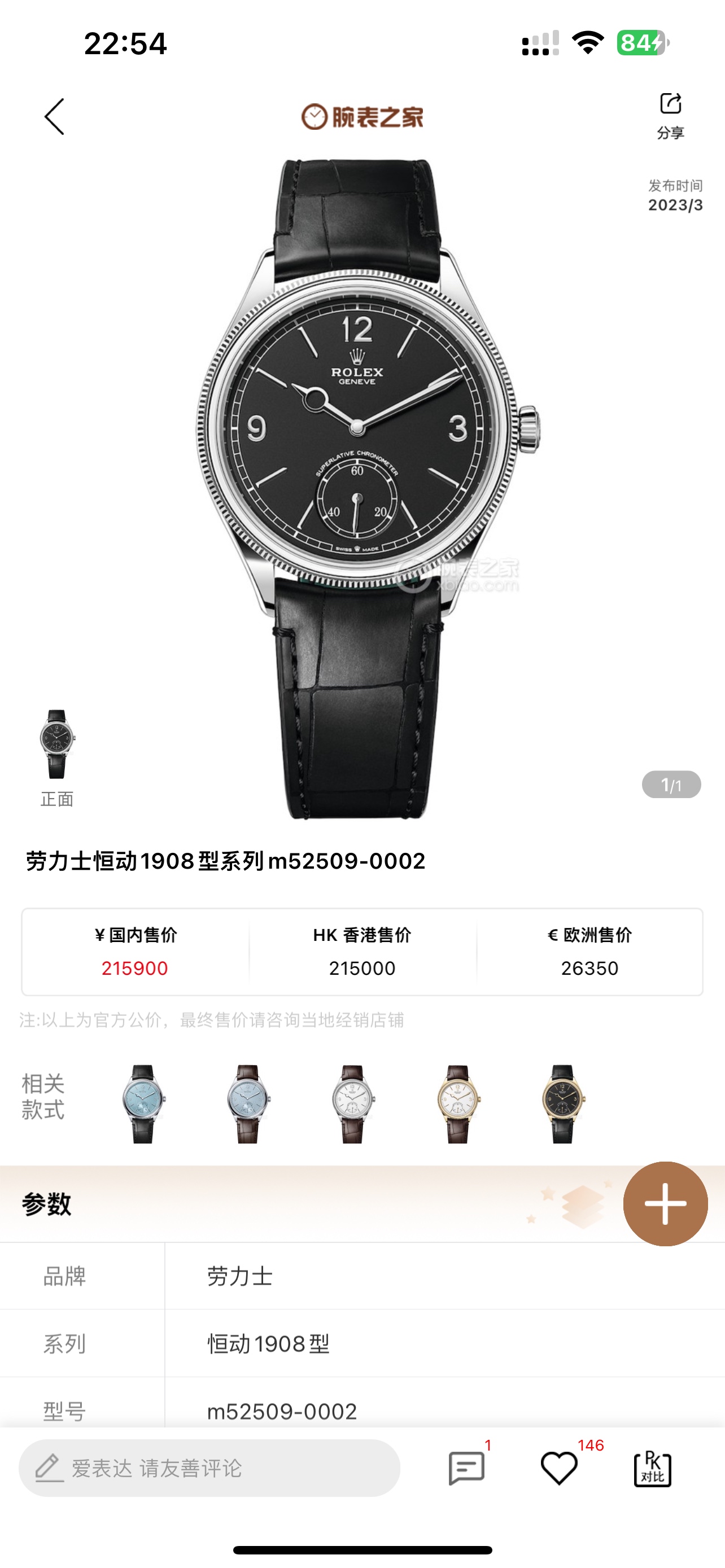Open related style with light blue dial, black strap
The height and width of the screenshot is (1568, 725).
pos(142,1103)
